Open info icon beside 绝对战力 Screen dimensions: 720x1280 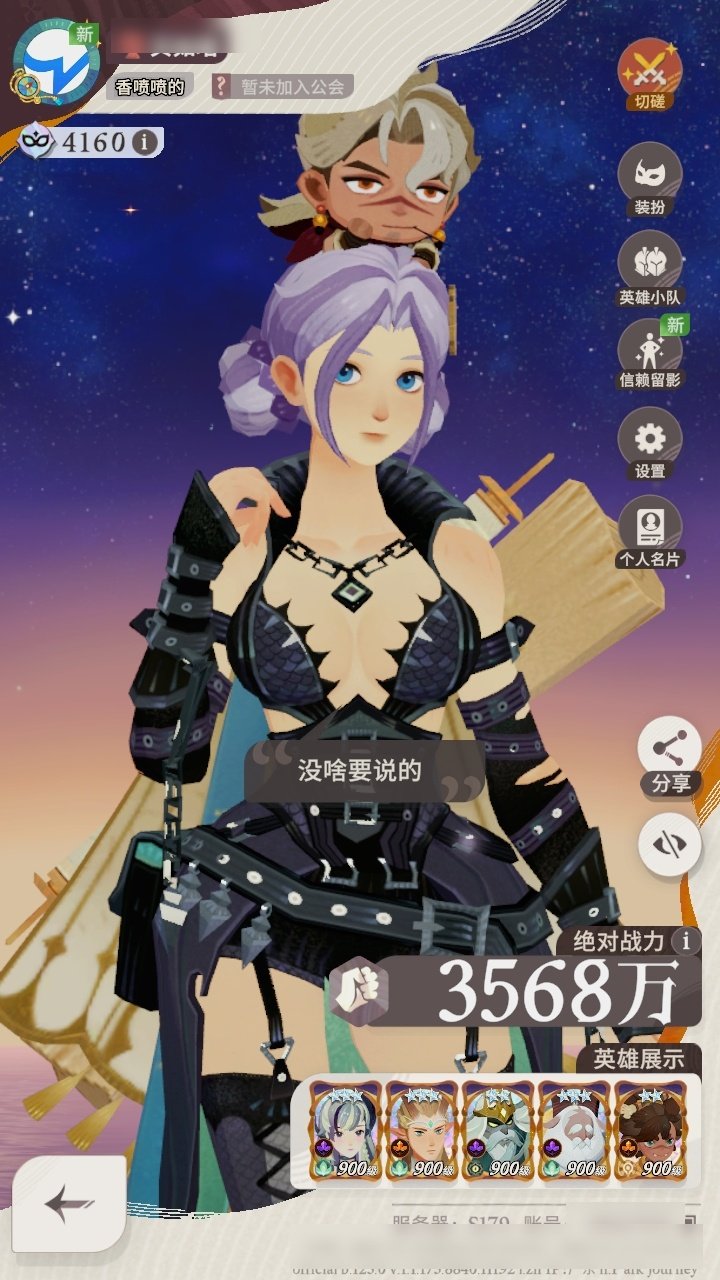(685, 941)
